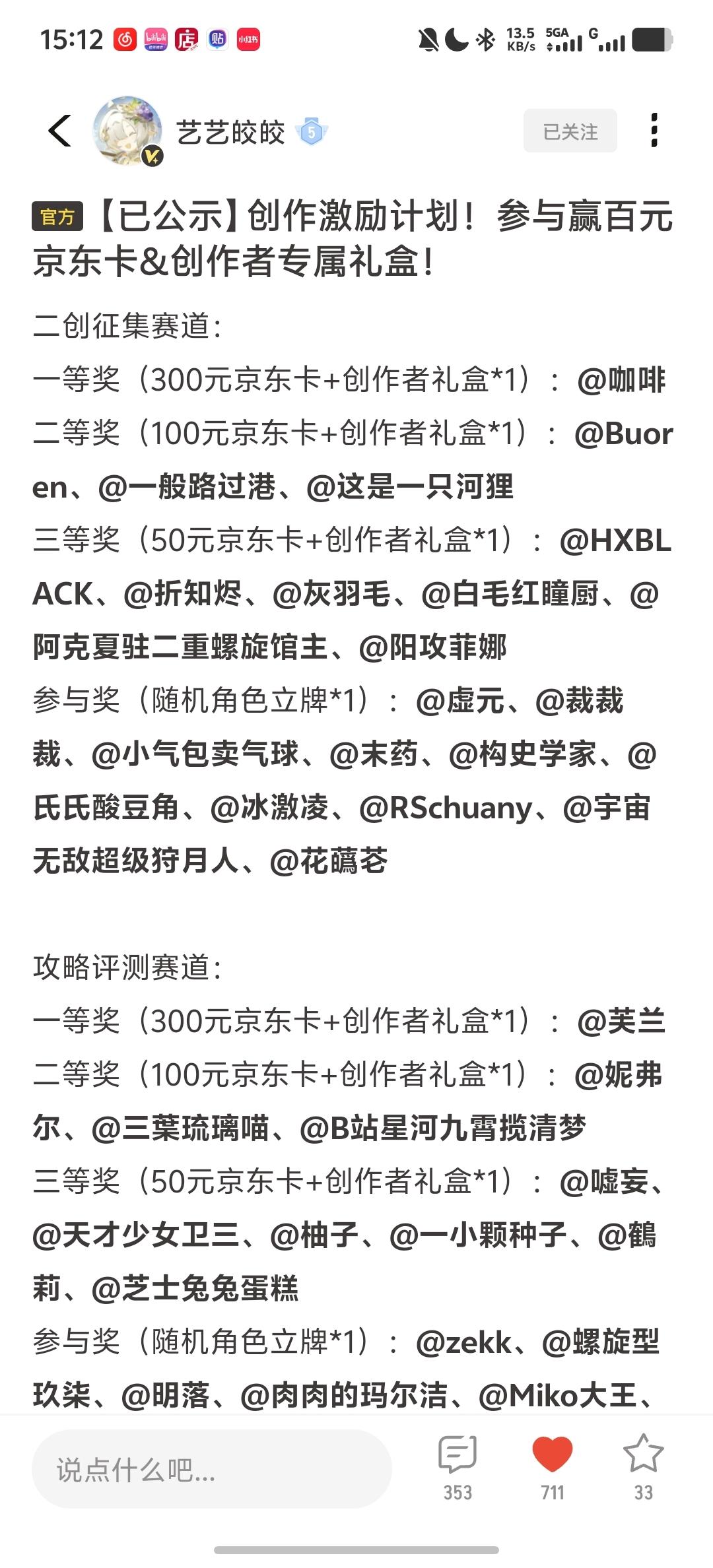Tap the @花蘤苍 mention
This screenshot has height=1568, width=713.
coord(328,861)
